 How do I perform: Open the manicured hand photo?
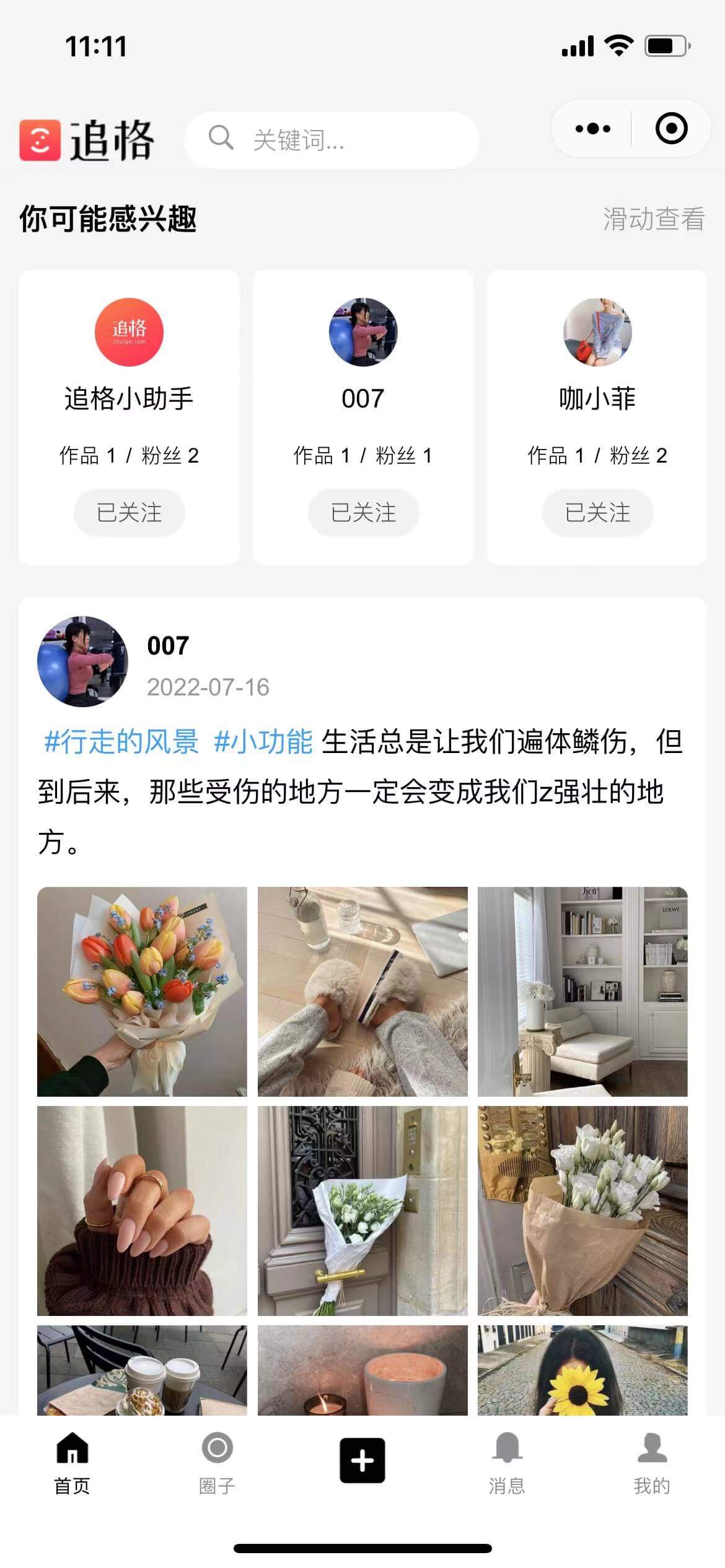(x=142, y=1211)
